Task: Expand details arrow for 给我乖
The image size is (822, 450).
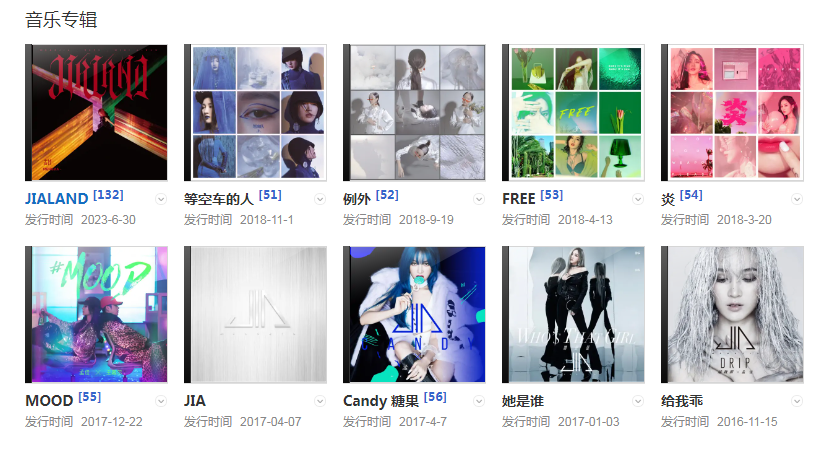Action: (x=797, y=401)
